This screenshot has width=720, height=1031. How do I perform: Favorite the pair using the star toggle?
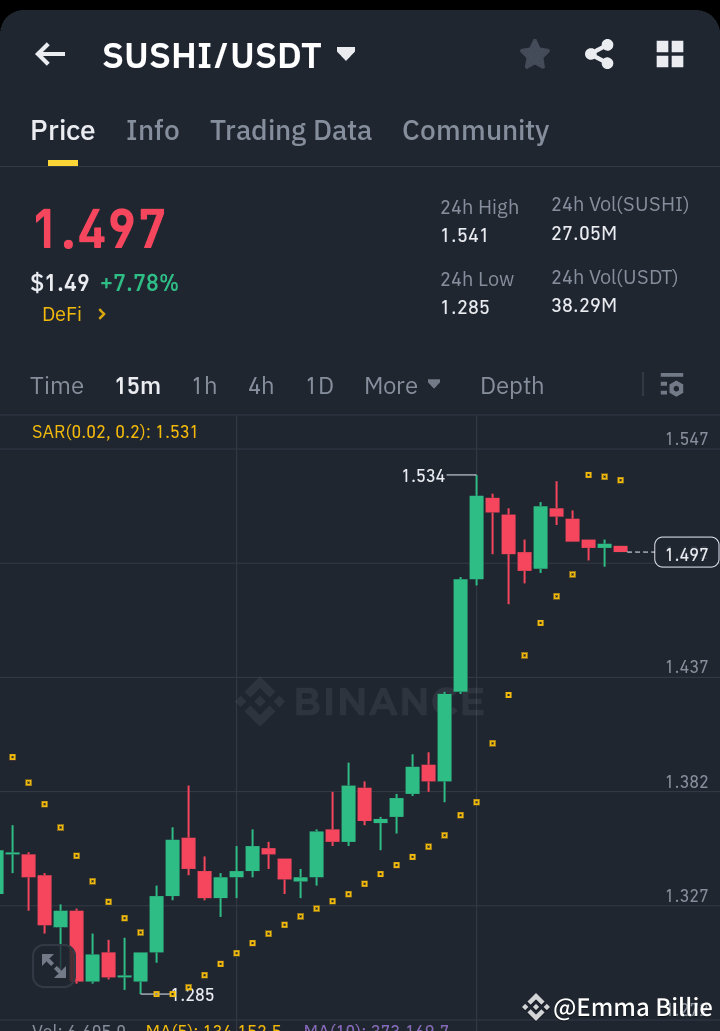coord(534,54)
